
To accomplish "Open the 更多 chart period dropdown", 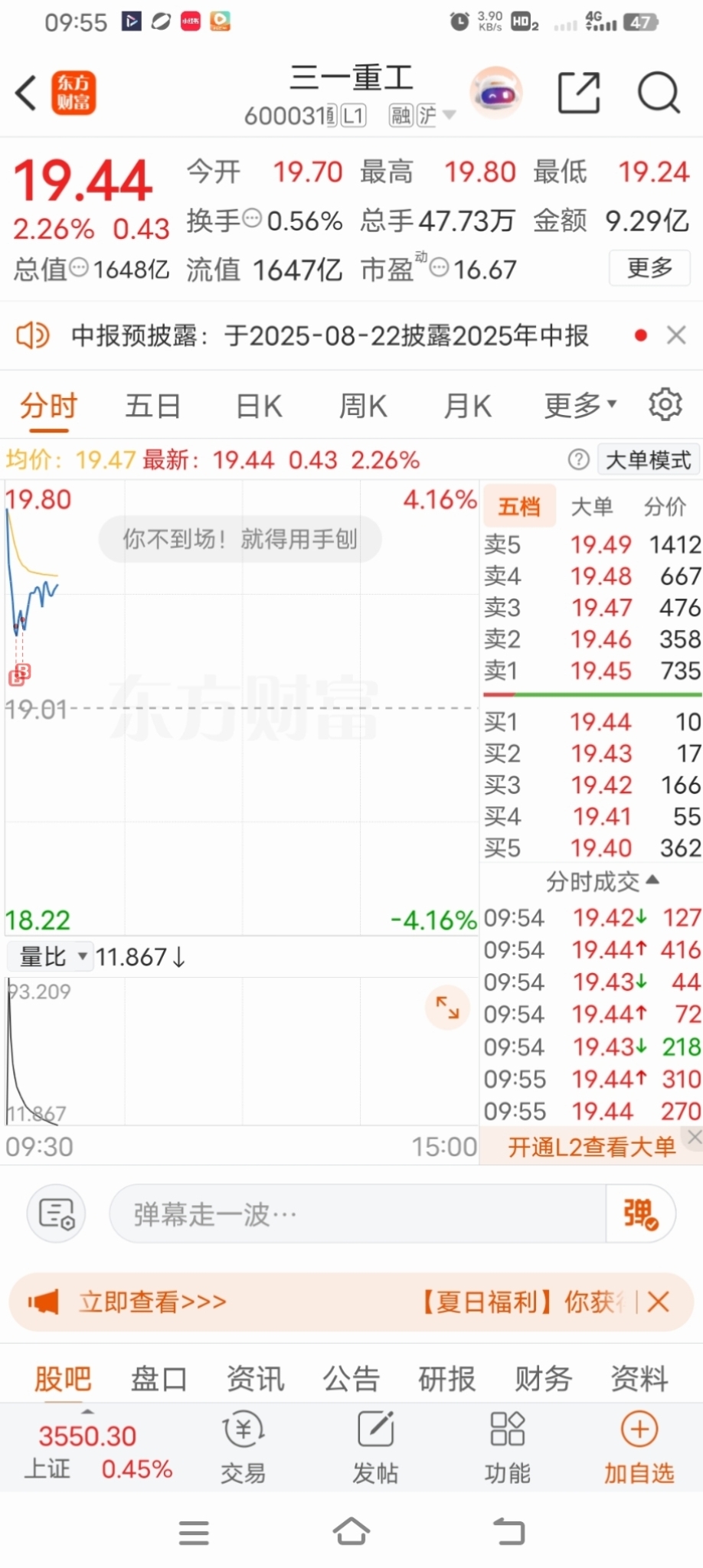I will [580, 406].
